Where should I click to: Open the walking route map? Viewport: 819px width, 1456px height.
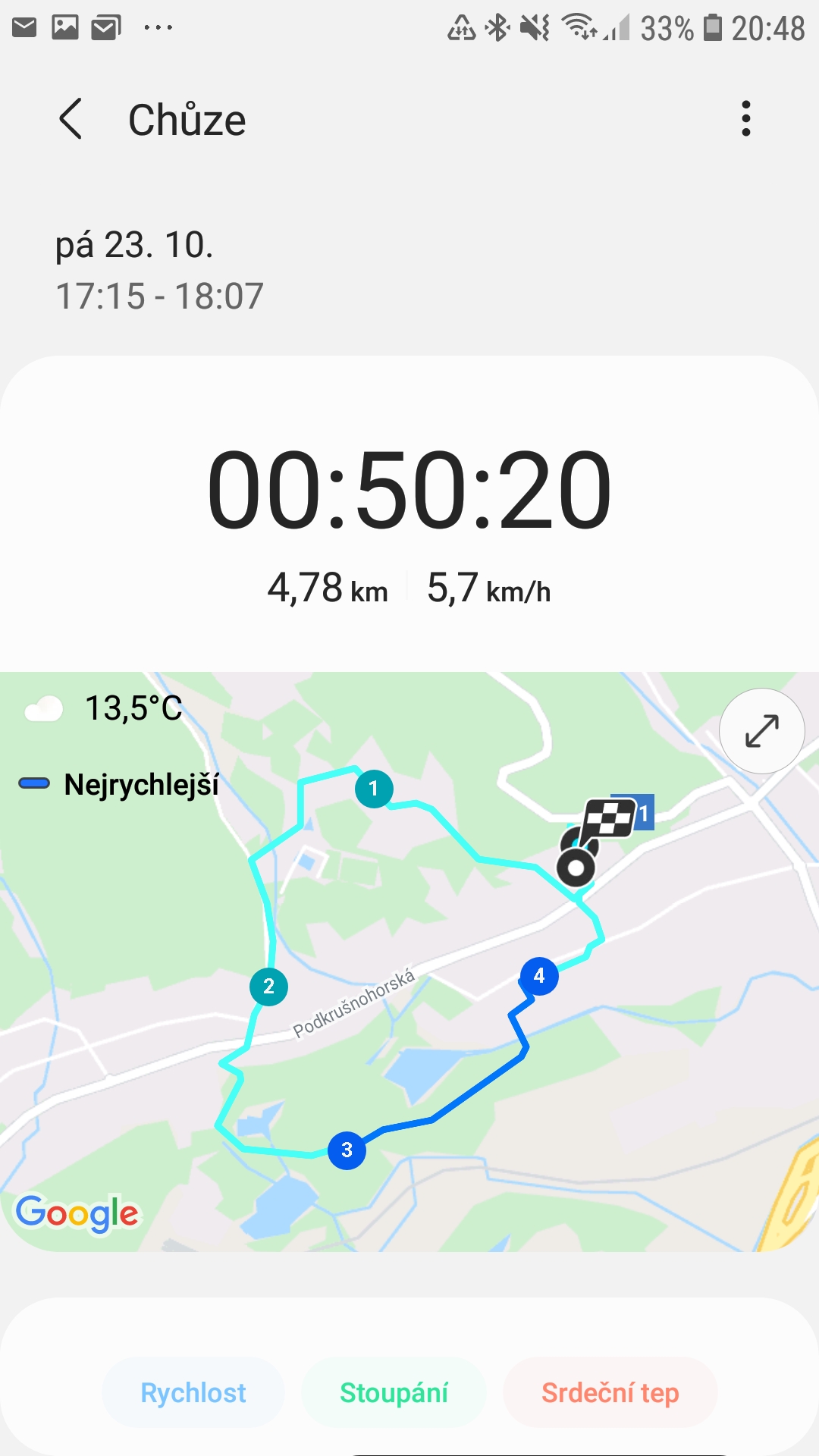pos(409,962)
